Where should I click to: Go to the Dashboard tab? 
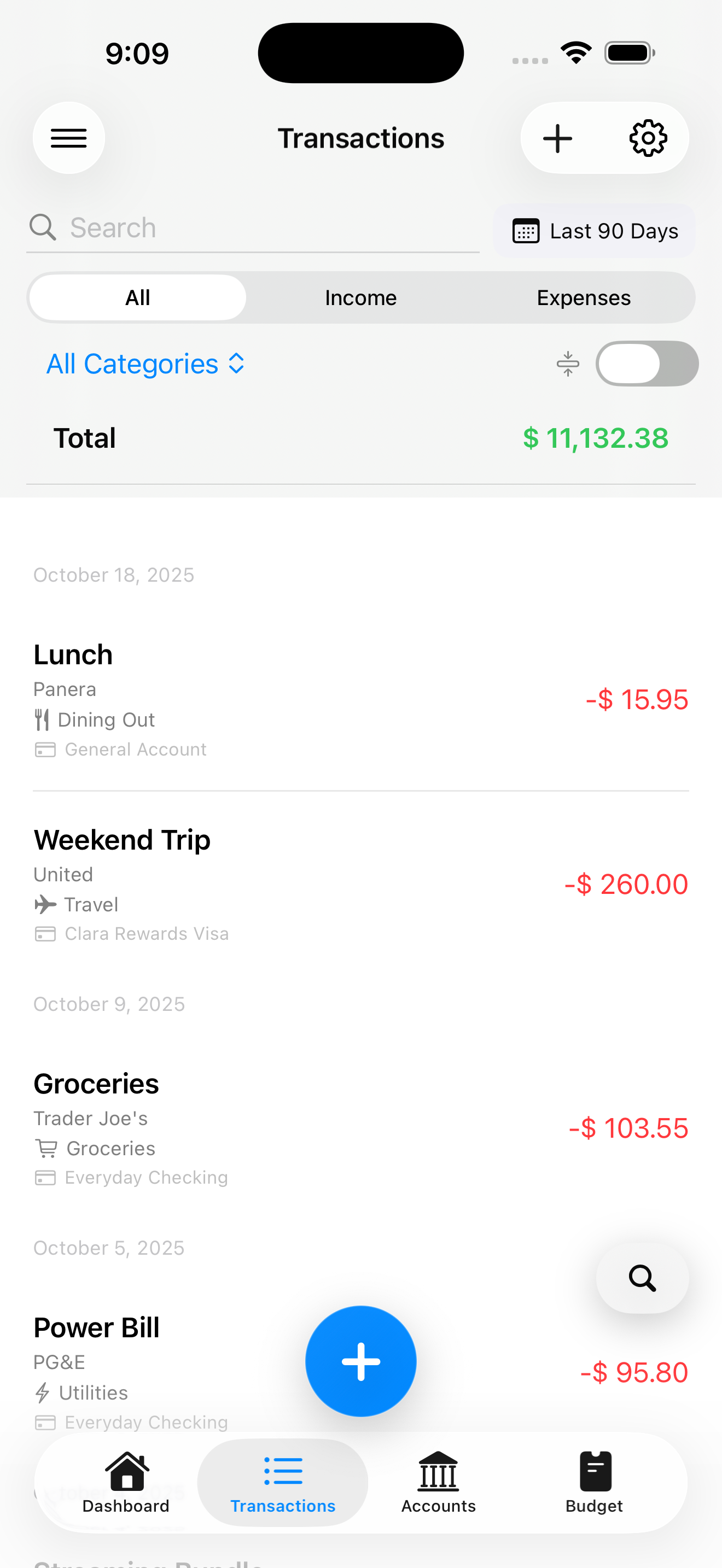(x=125, y=1485)
